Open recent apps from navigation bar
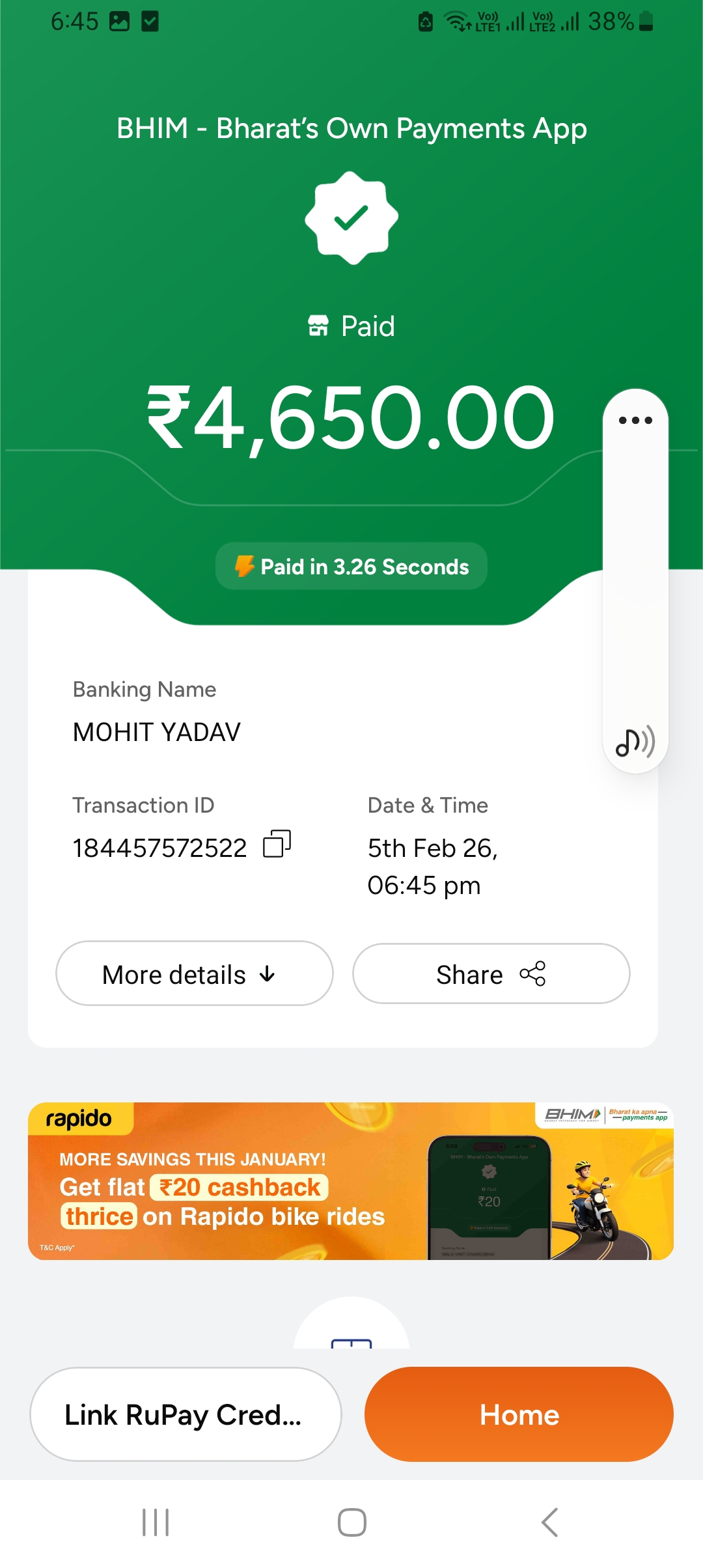This screenshot has height=1568, width=703. 156,1522
